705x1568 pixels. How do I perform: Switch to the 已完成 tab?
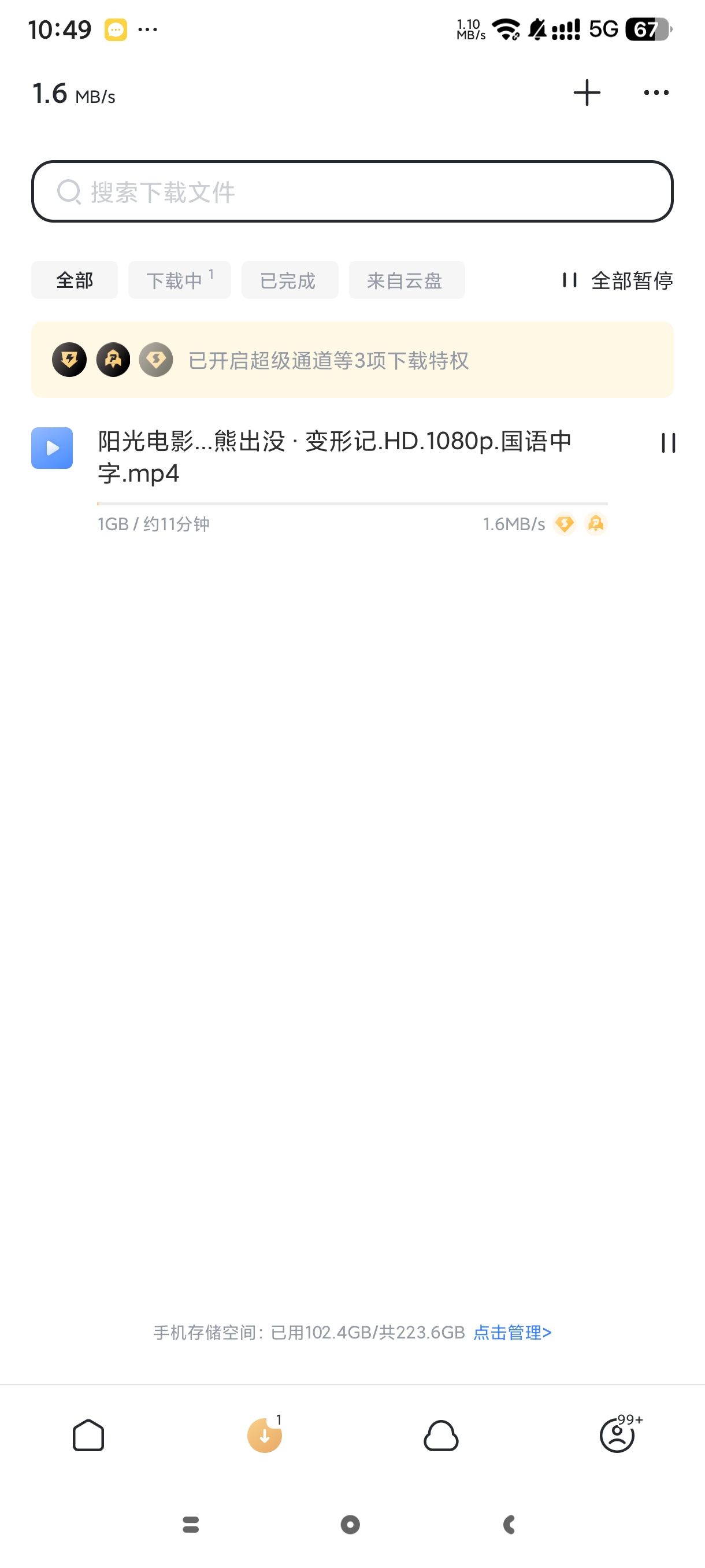290,280
